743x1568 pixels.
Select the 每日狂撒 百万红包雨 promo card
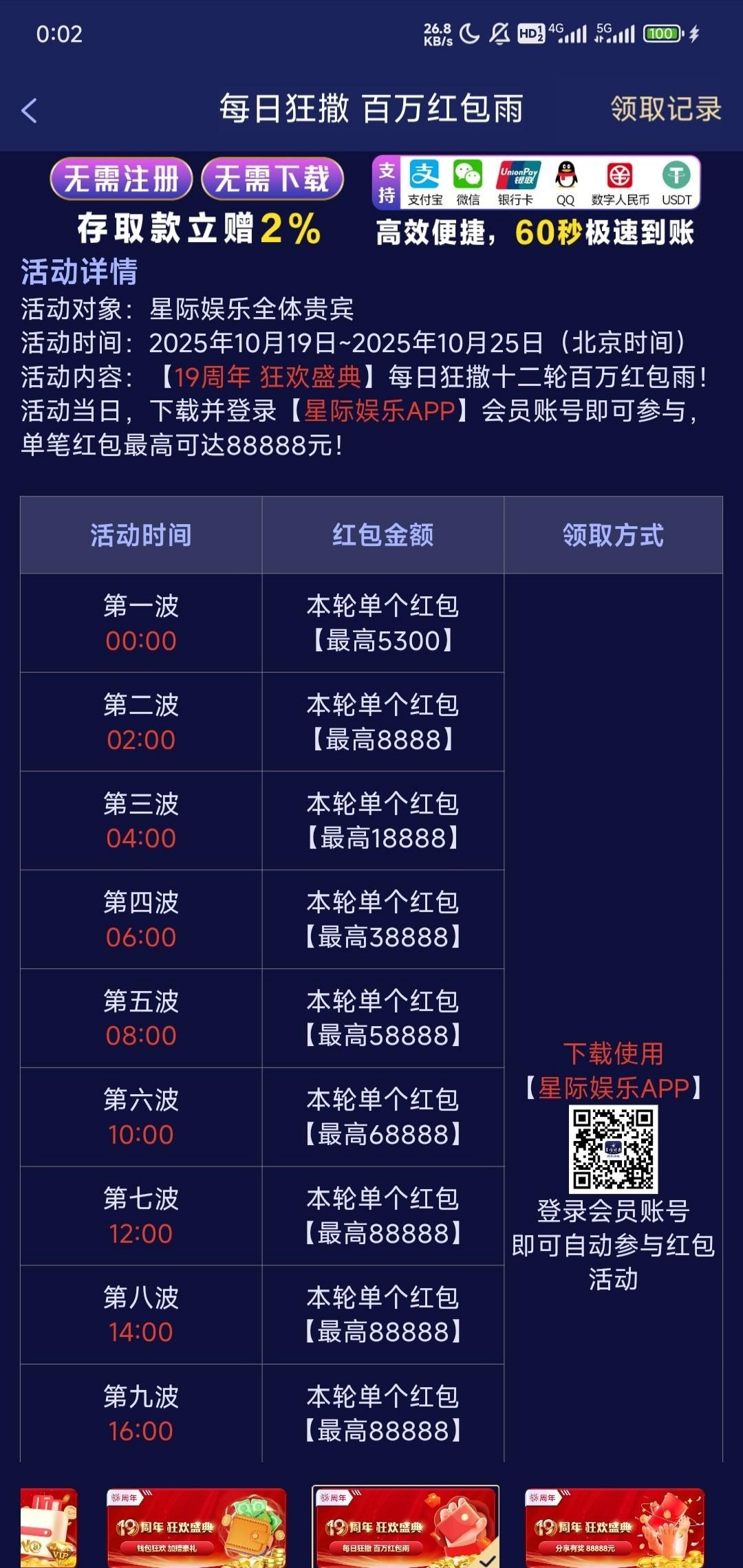tap(406, 1527)
